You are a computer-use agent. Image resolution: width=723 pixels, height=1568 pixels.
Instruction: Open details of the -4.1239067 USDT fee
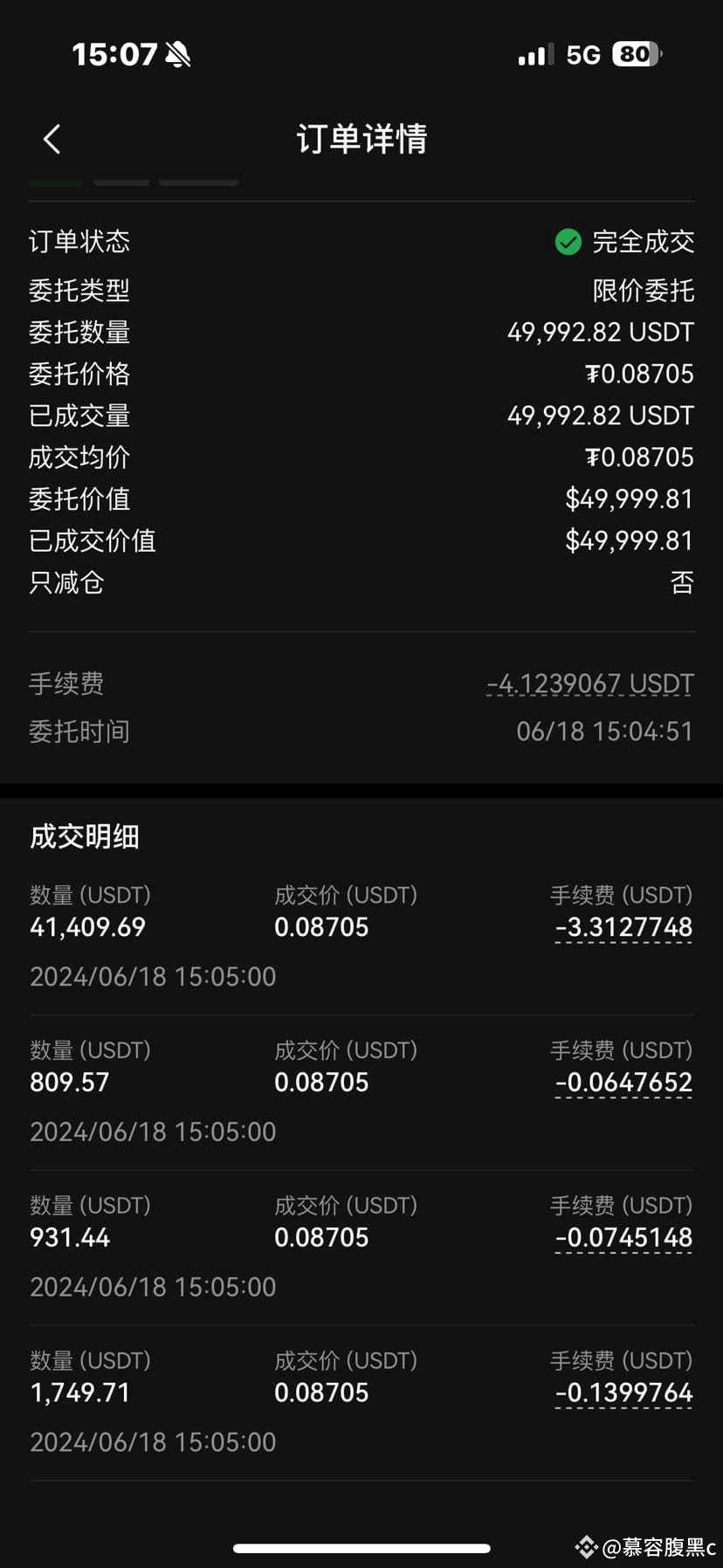[x=589, y=684]
